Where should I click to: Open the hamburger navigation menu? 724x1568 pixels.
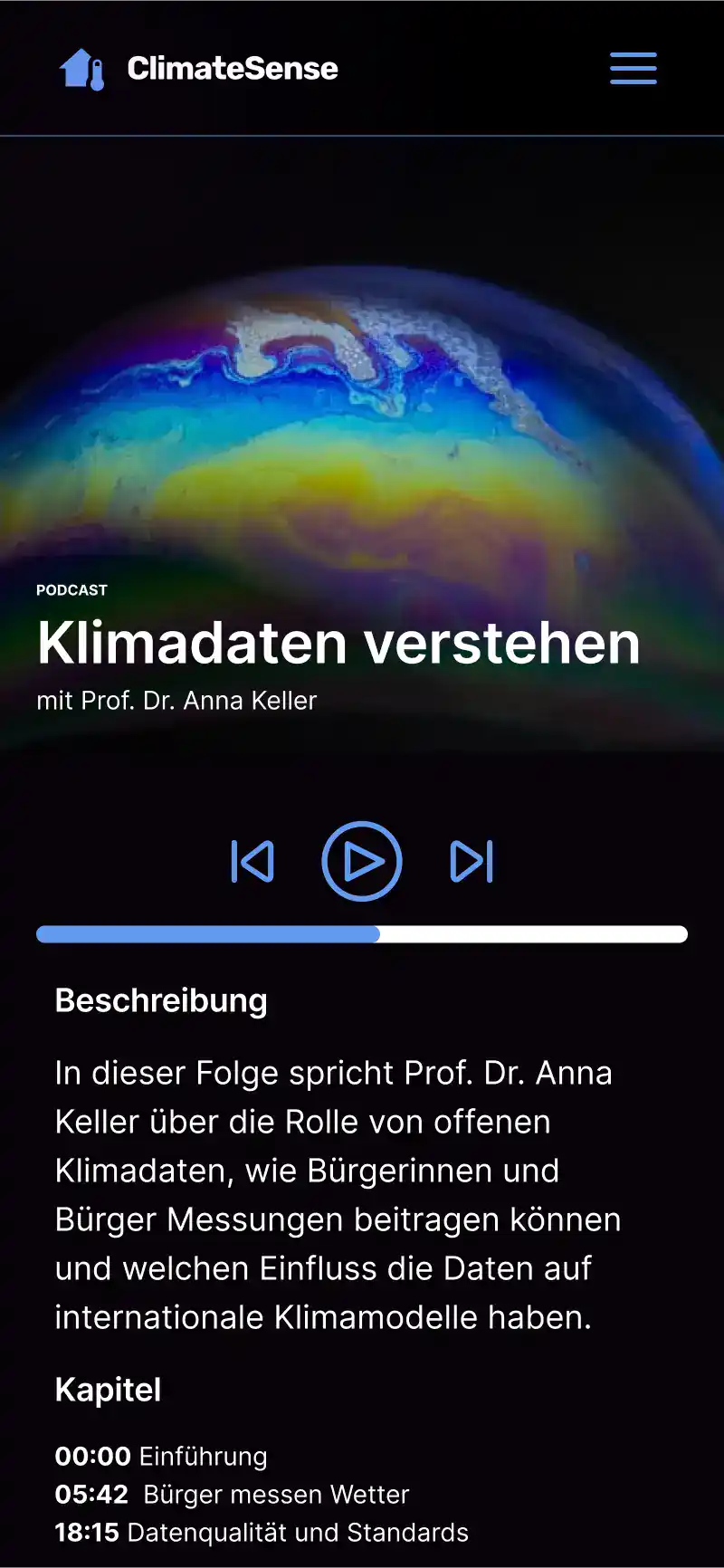pos(633,69)
